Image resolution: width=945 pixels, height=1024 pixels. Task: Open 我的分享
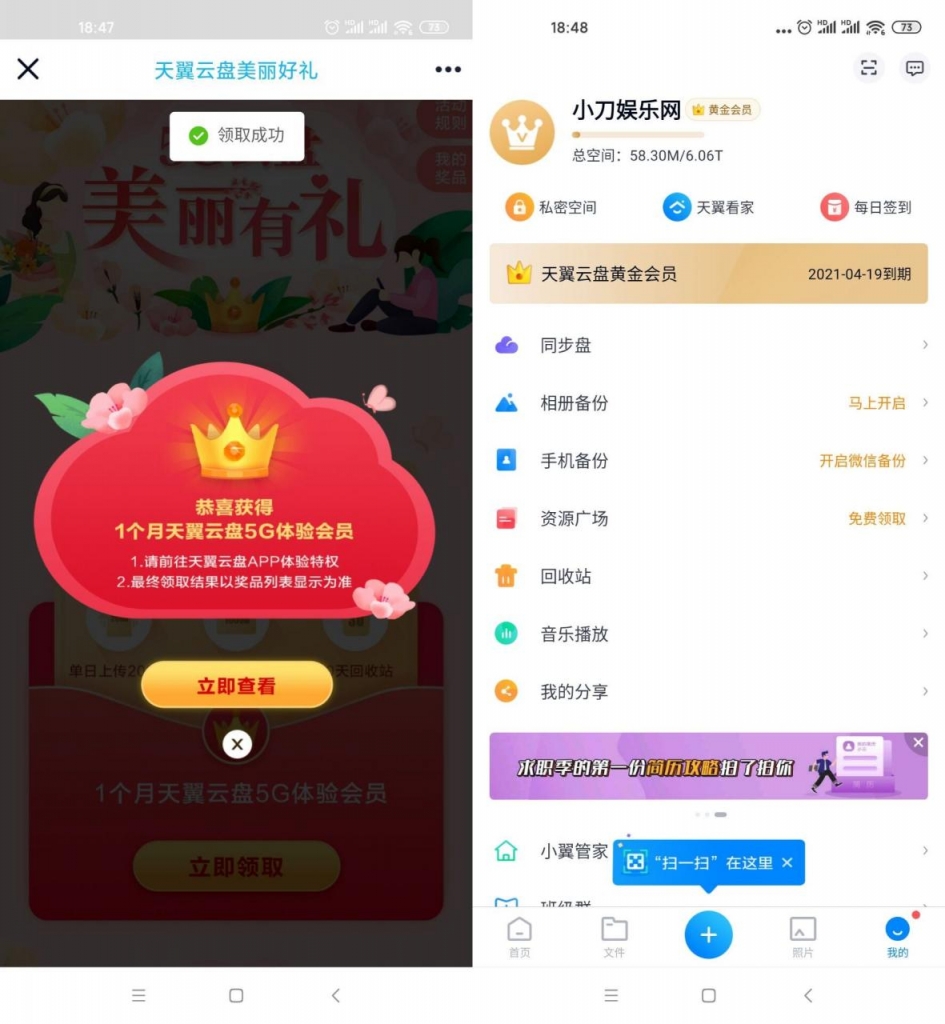point(708,691)
